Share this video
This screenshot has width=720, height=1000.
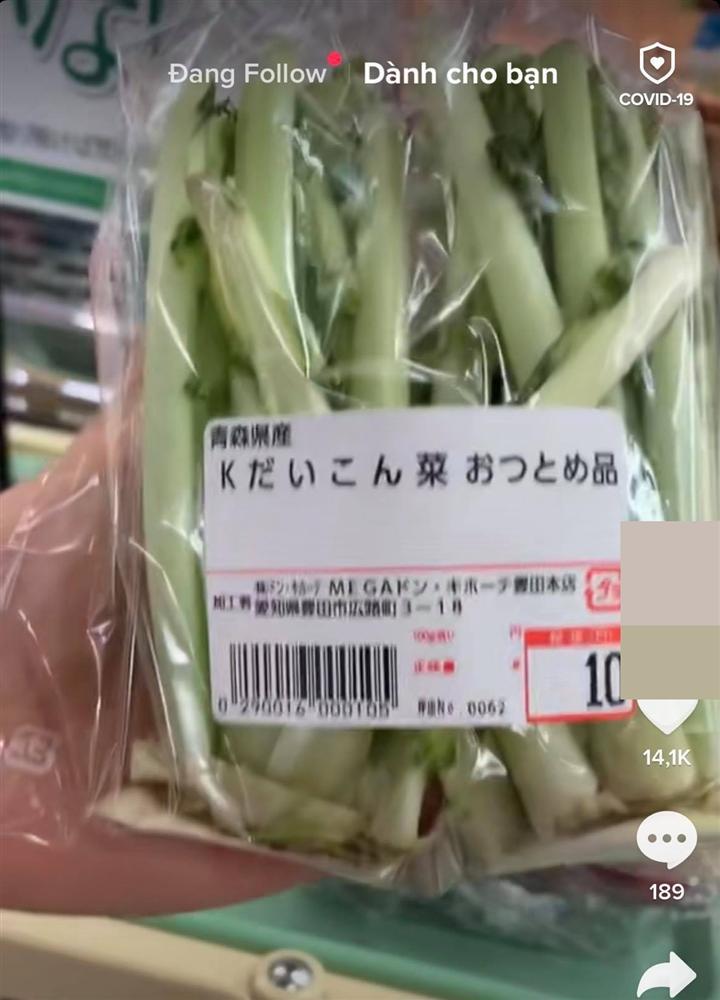[667, 972]
